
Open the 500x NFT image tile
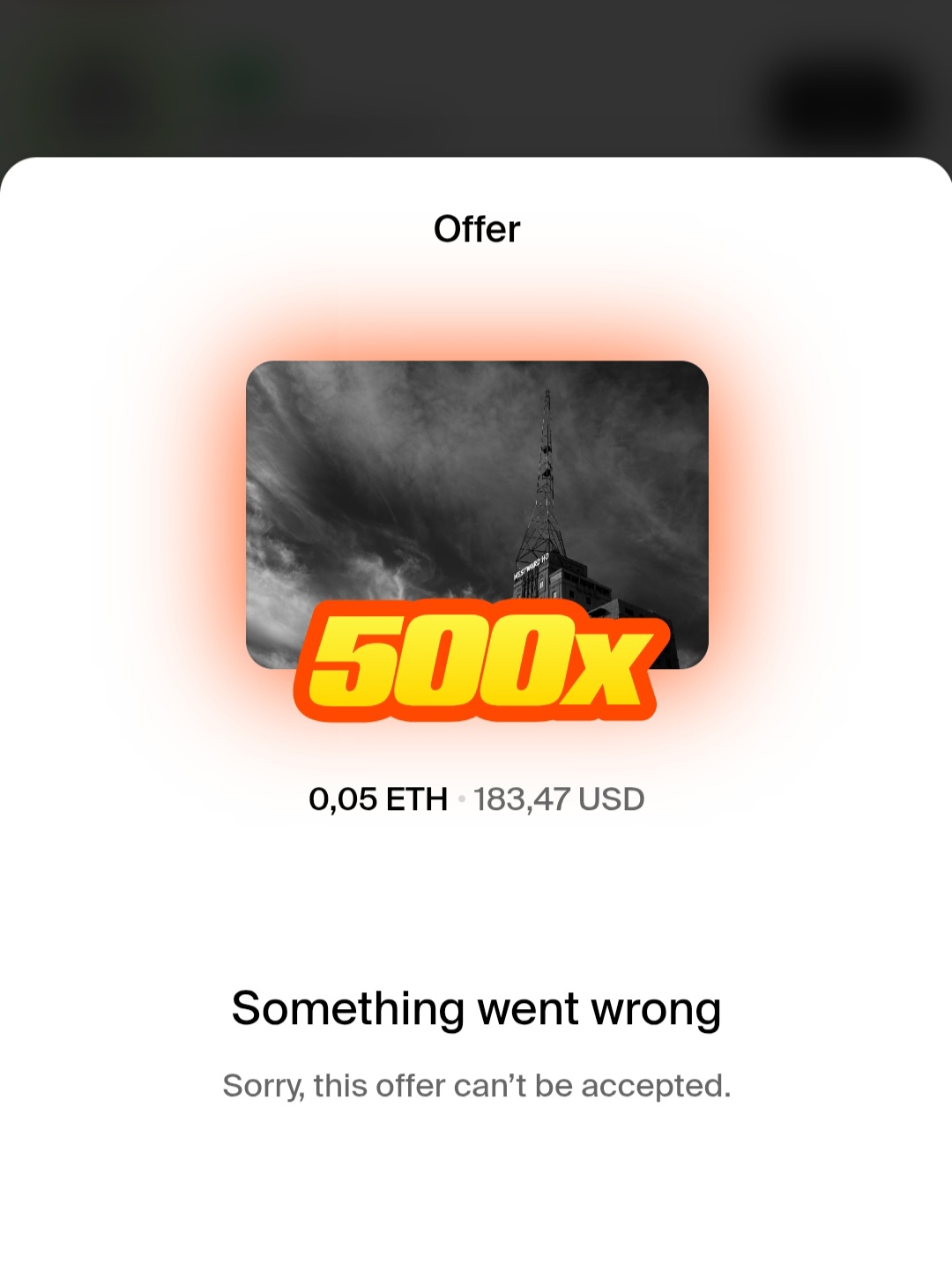[x=477, y=515]
